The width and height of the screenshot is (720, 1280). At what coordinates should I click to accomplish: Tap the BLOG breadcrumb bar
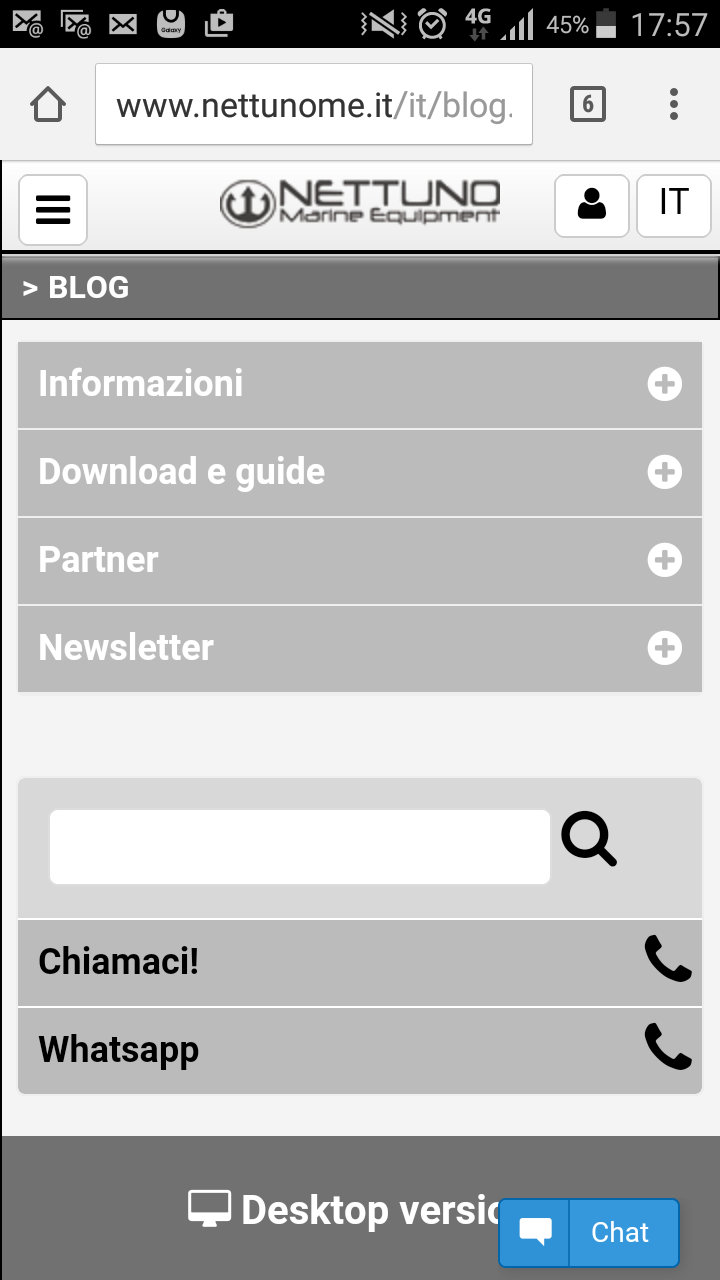(x=360, y=288)
